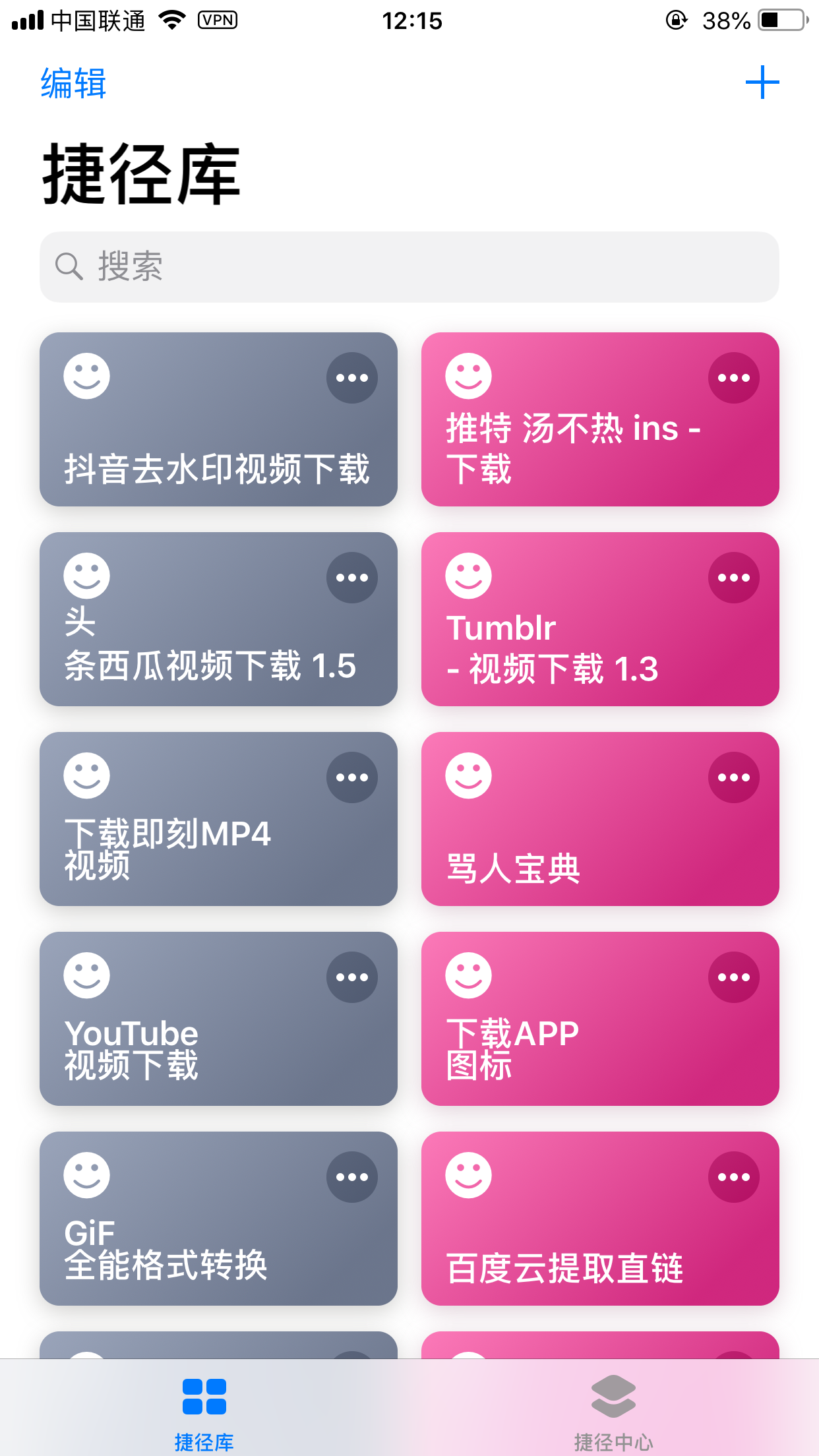Open the three-dot menu on Tumblr 视频下载 1.3

734,578
